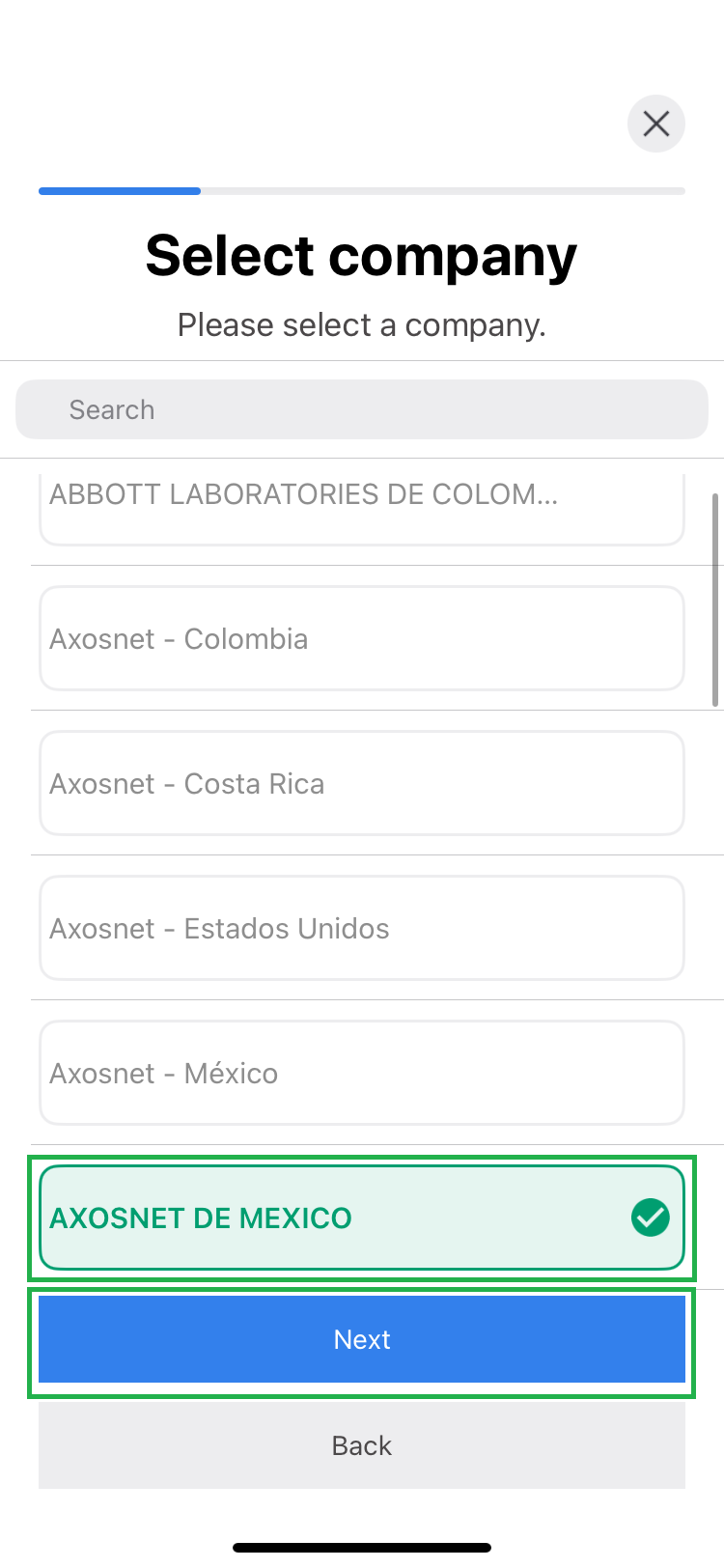Continue with the Next button
Screen dimensions: 724x1568
[x=362, y=1339]
